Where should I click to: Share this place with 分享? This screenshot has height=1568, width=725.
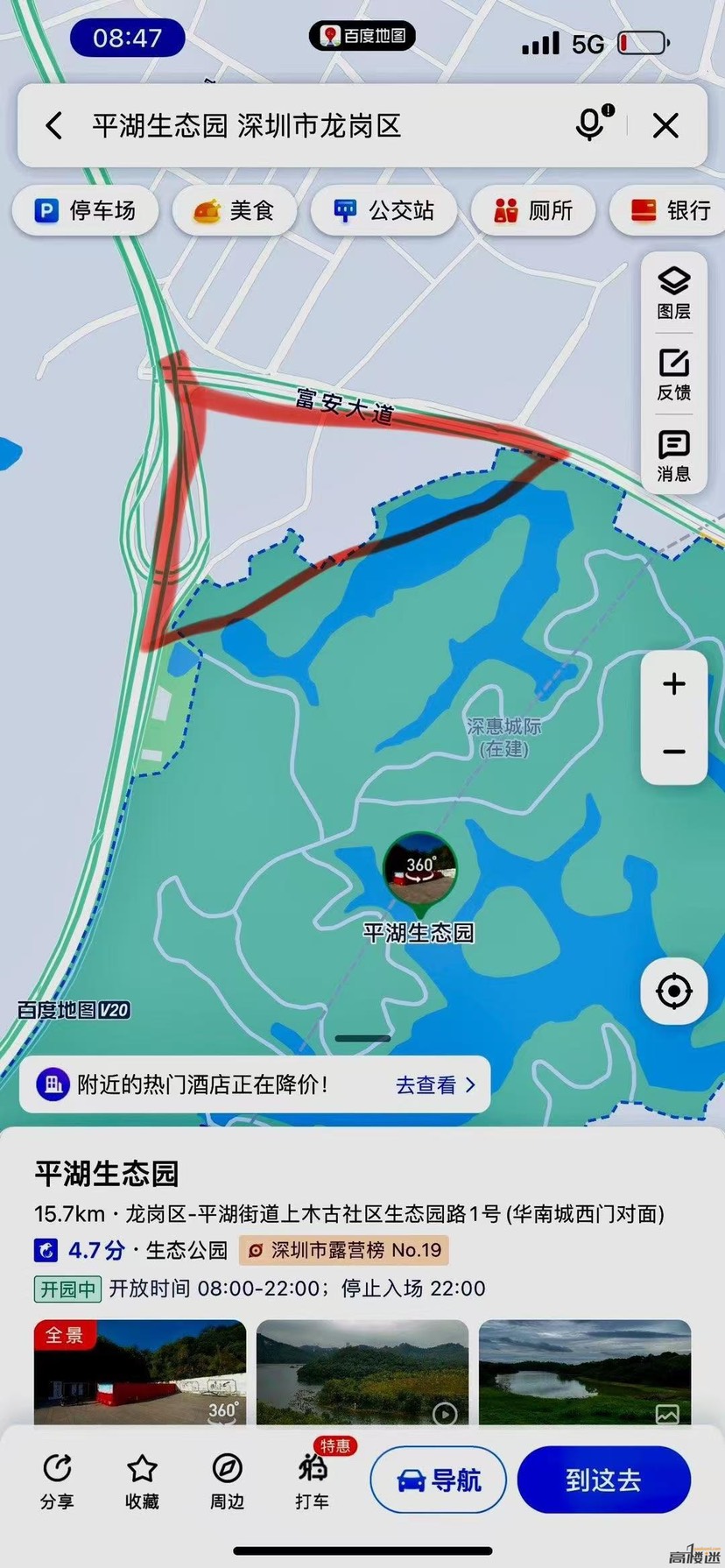57,1482
